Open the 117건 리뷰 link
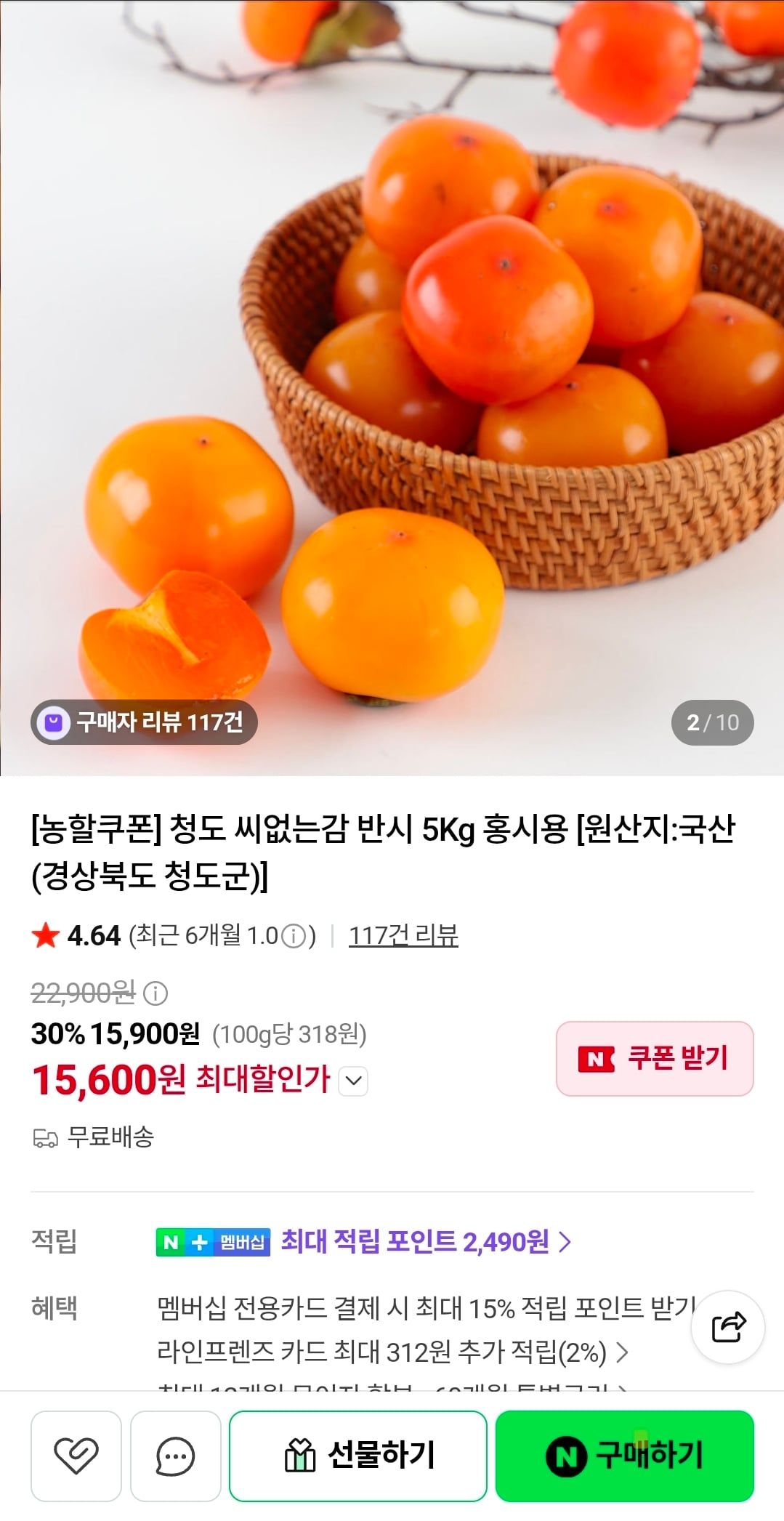The image size is (784, 1521). [x=403, y=935]
